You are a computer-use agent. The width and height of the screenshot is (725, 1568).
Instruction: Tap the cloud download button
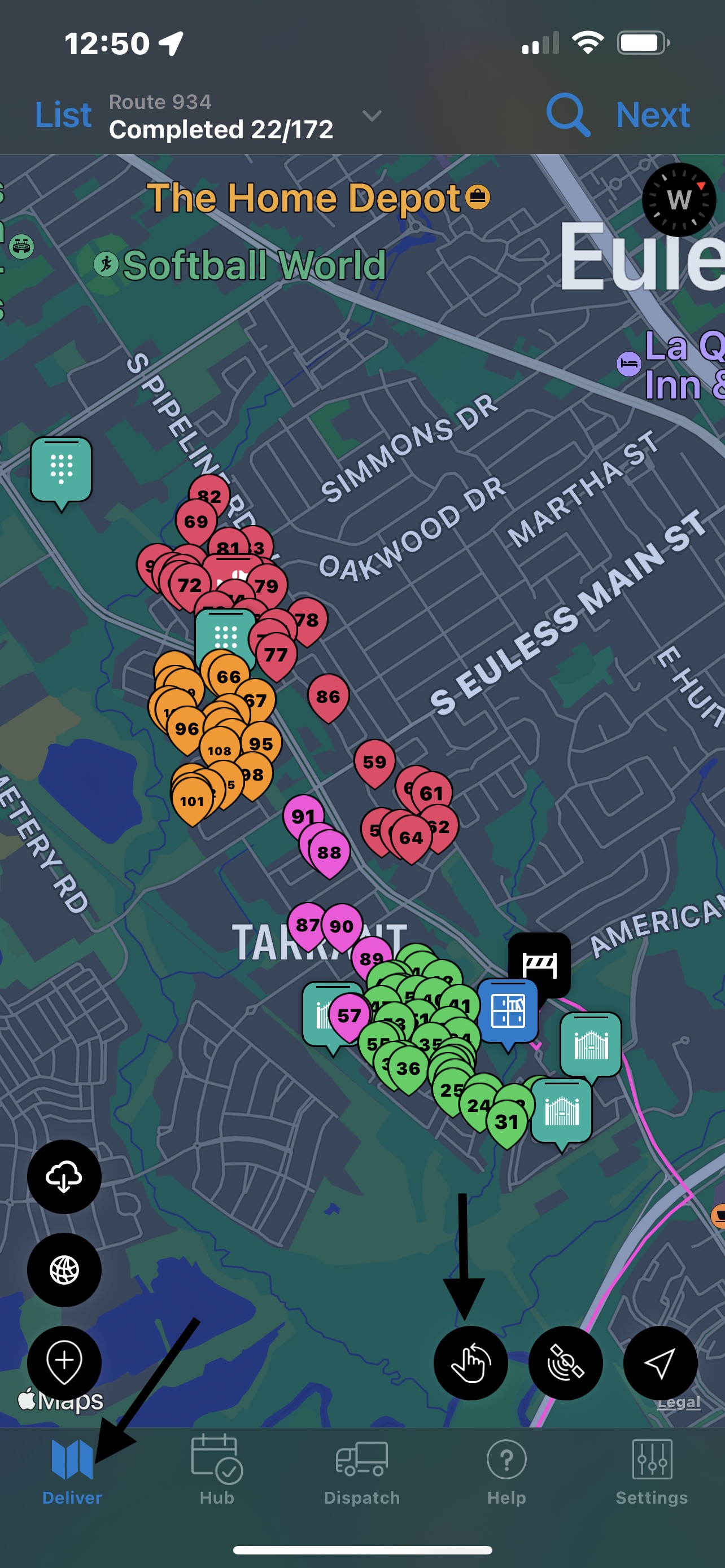(64, 1177)
